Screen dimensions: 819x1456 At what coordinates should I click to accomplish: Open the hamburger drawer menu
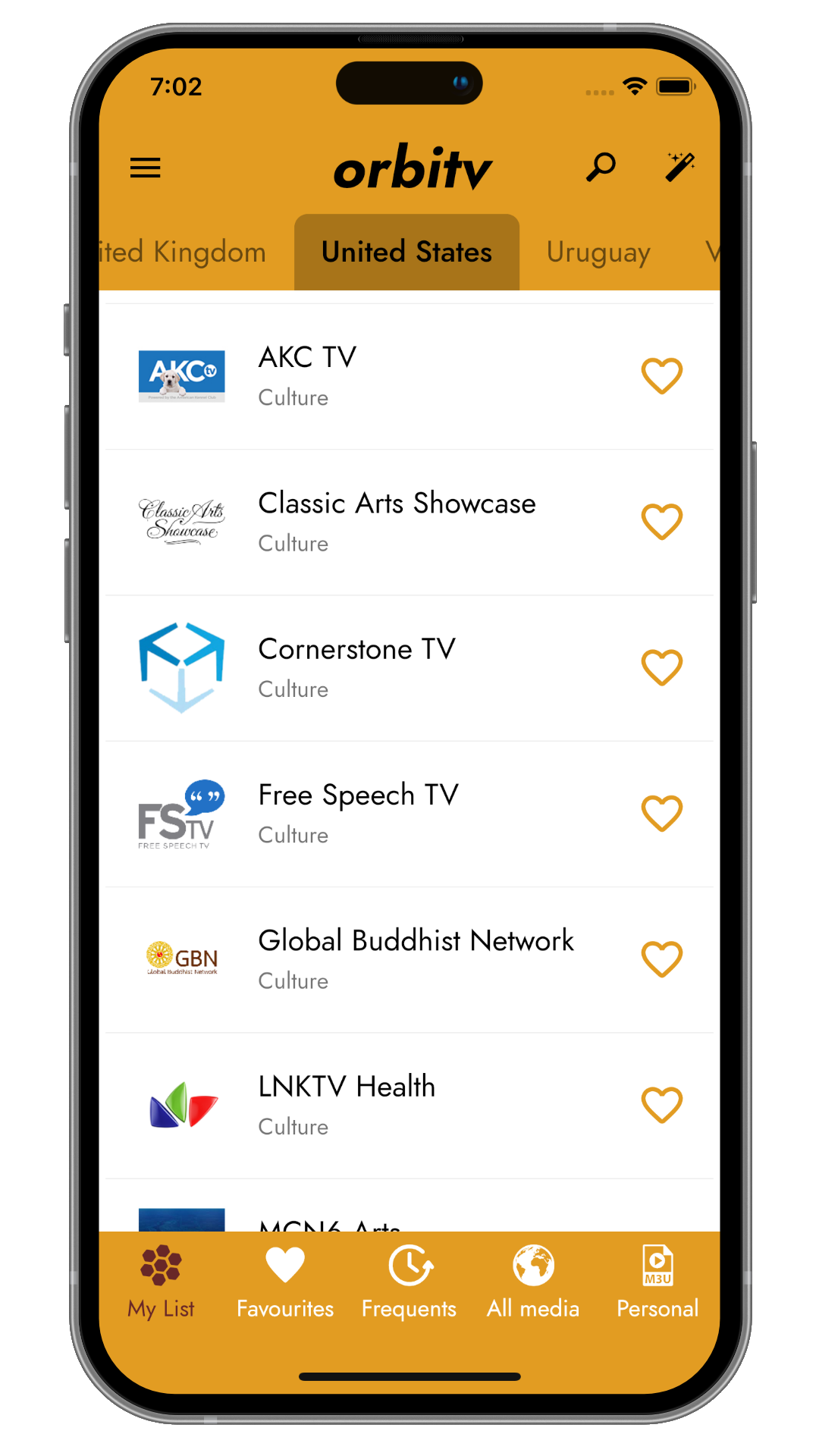tap(145, 168)
